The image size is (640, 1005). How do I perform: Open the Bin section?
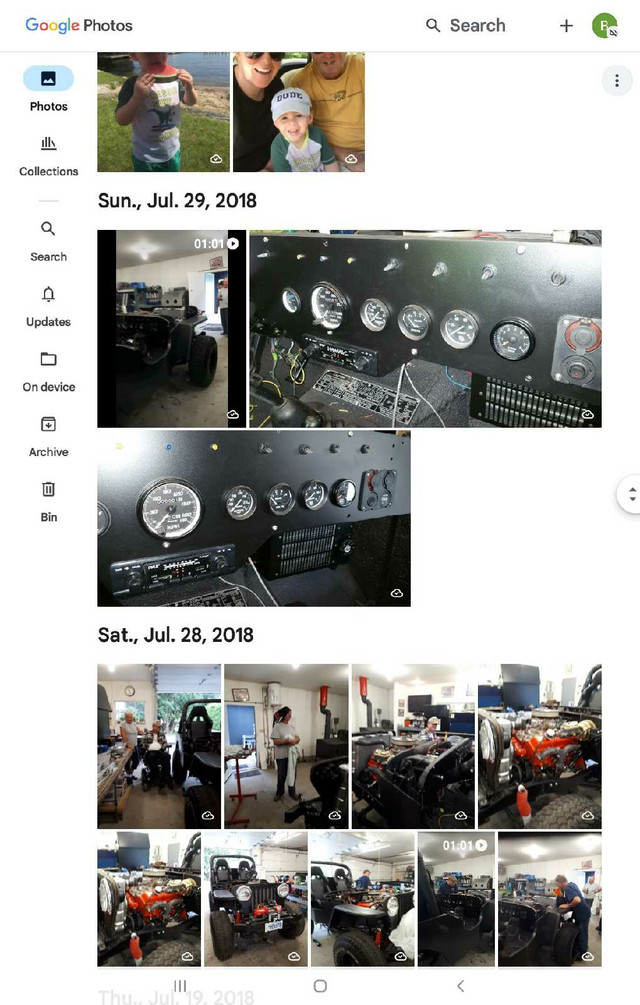tap(48, 500)
